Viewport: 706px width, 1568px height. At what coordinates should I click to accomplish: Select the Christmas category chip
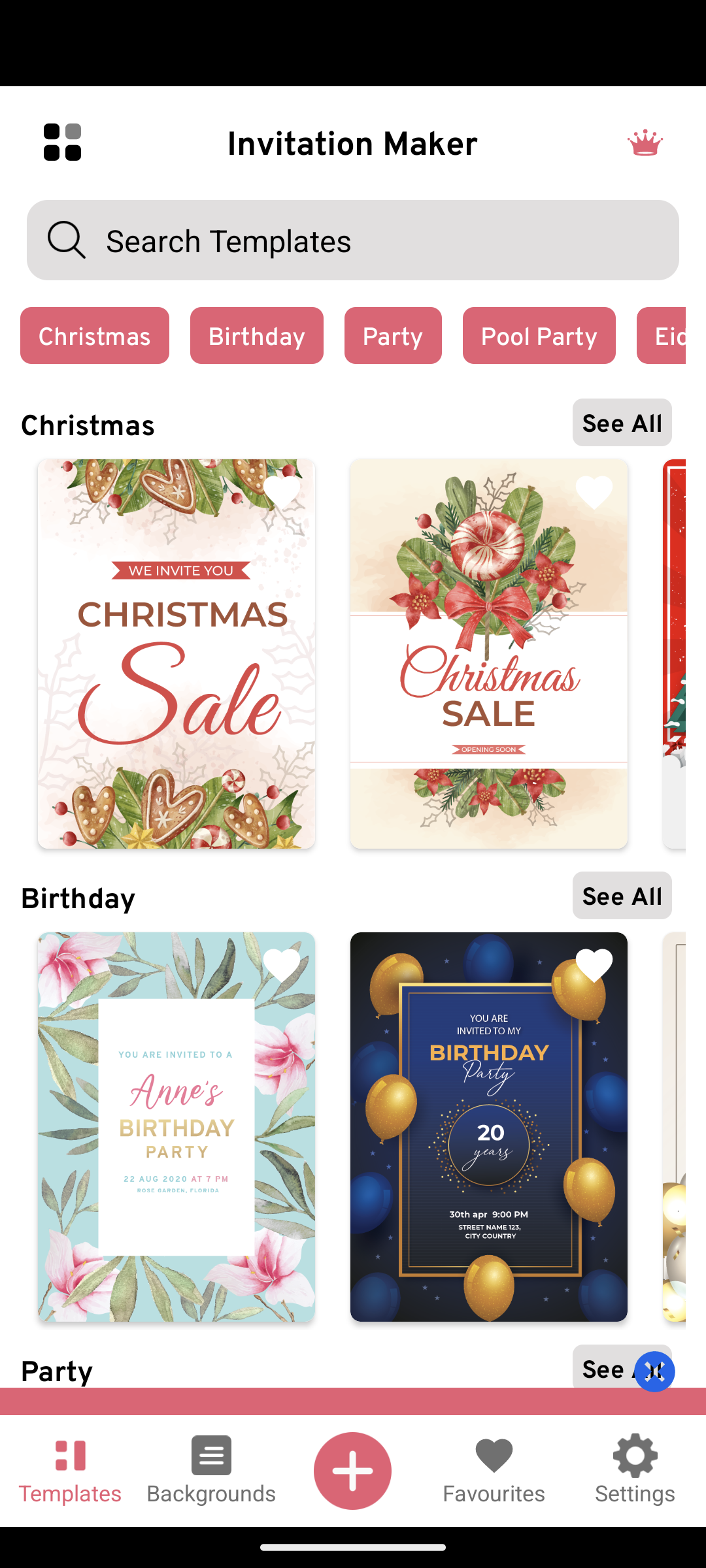click(95, 336)
